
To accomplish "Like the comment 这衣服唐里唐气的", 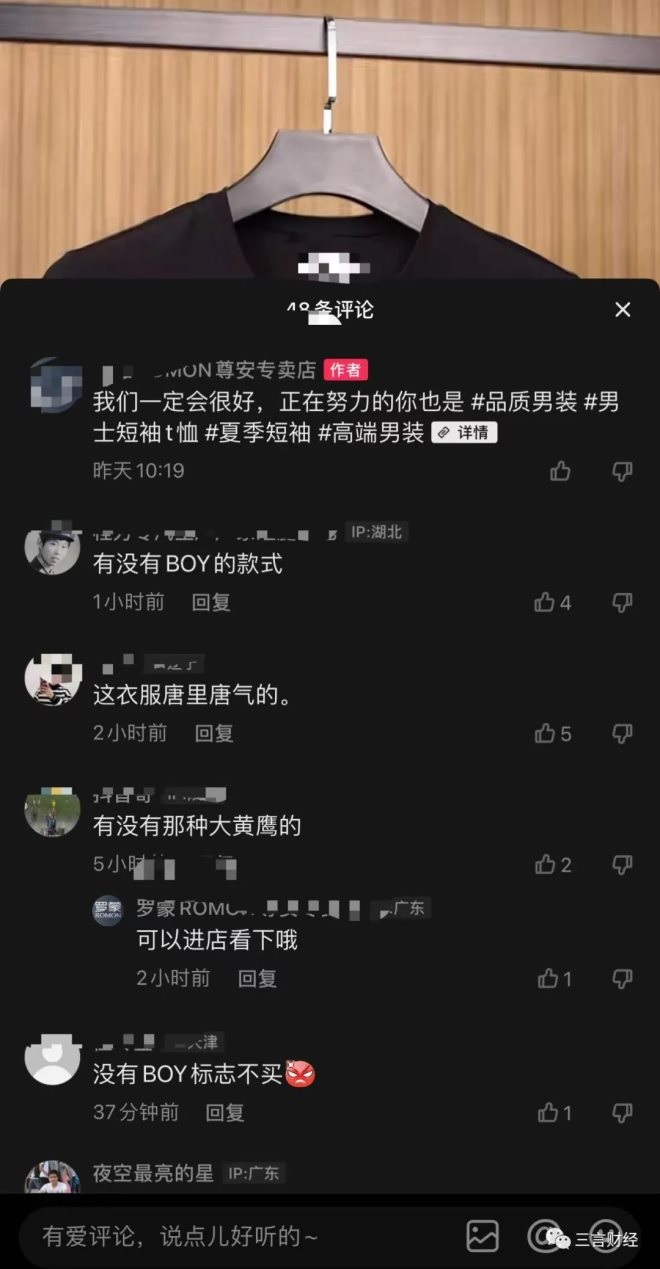I will coord(545,734).
